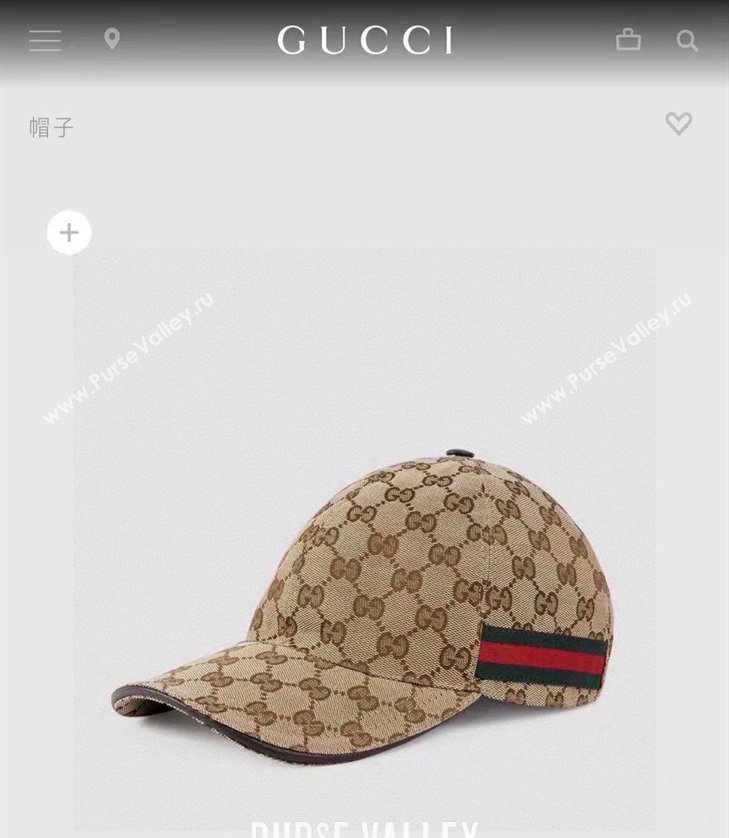Tap the location icon beside the menu
This screenshot has height=838, width=729.
113,40
